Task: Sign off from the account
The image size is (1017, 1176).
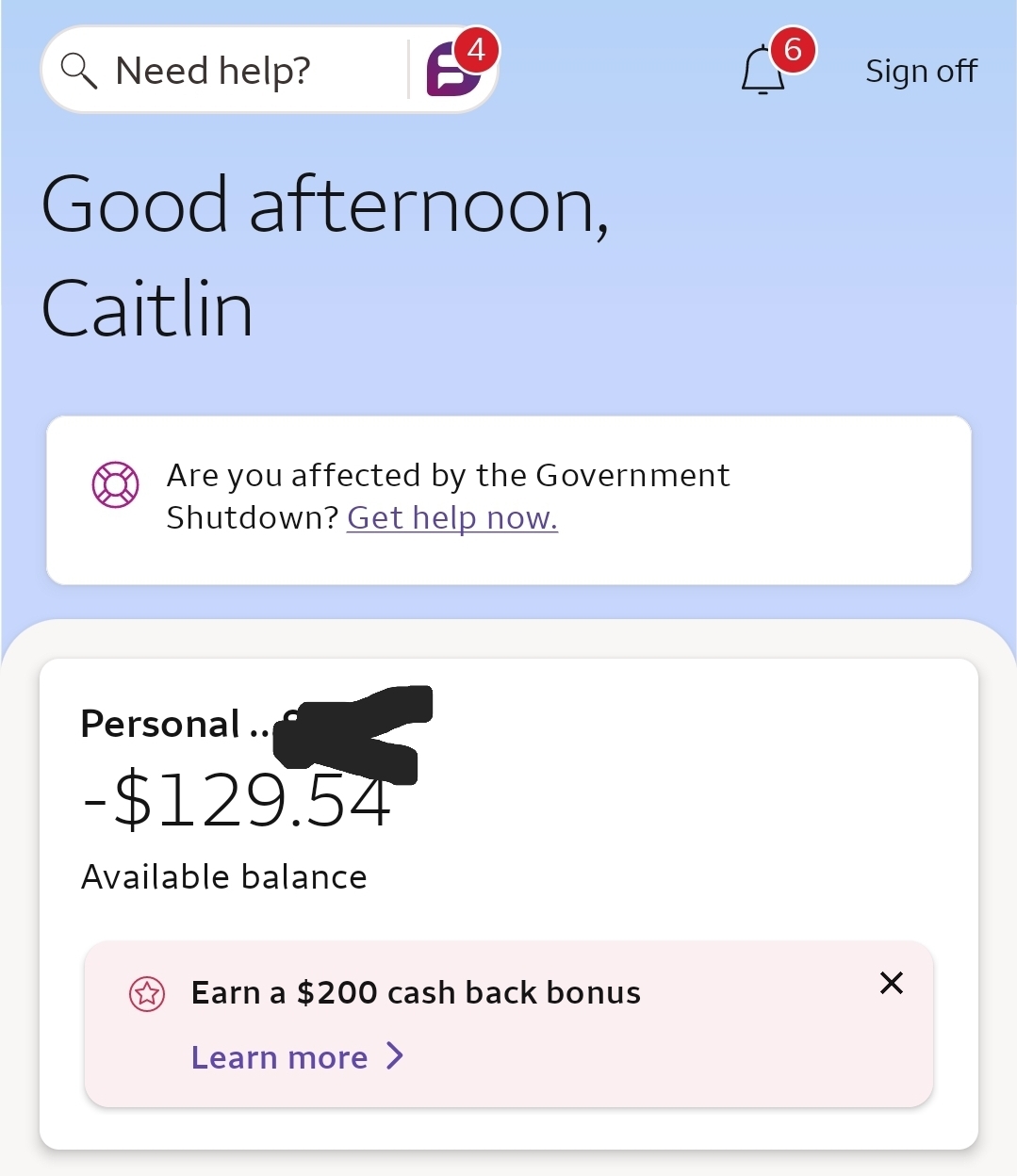Action: click(921, 71)
